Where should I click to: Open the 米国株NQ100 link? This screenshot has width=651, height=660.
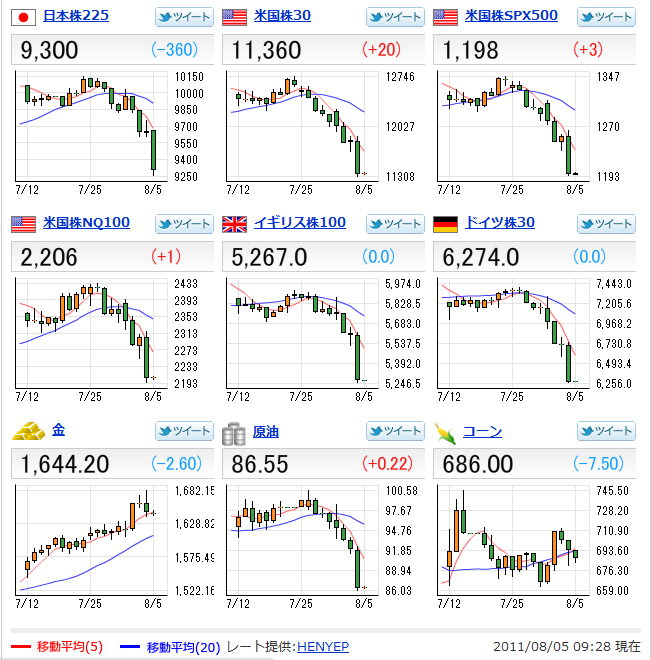pyautogui.click(x=87, y=223)
